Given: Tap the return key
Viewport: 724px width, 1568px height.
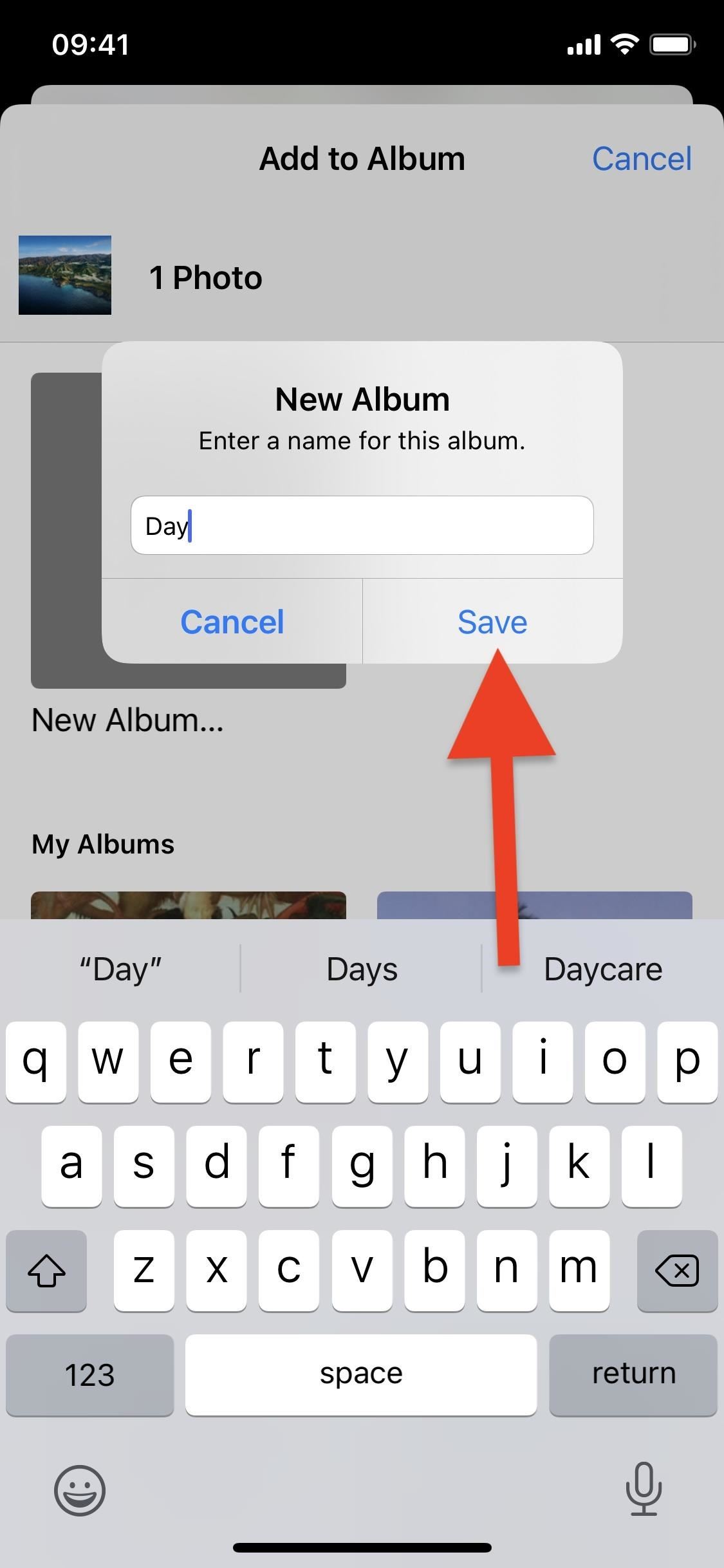Looking at the screenshot, I should click(x=633, y=1374).
